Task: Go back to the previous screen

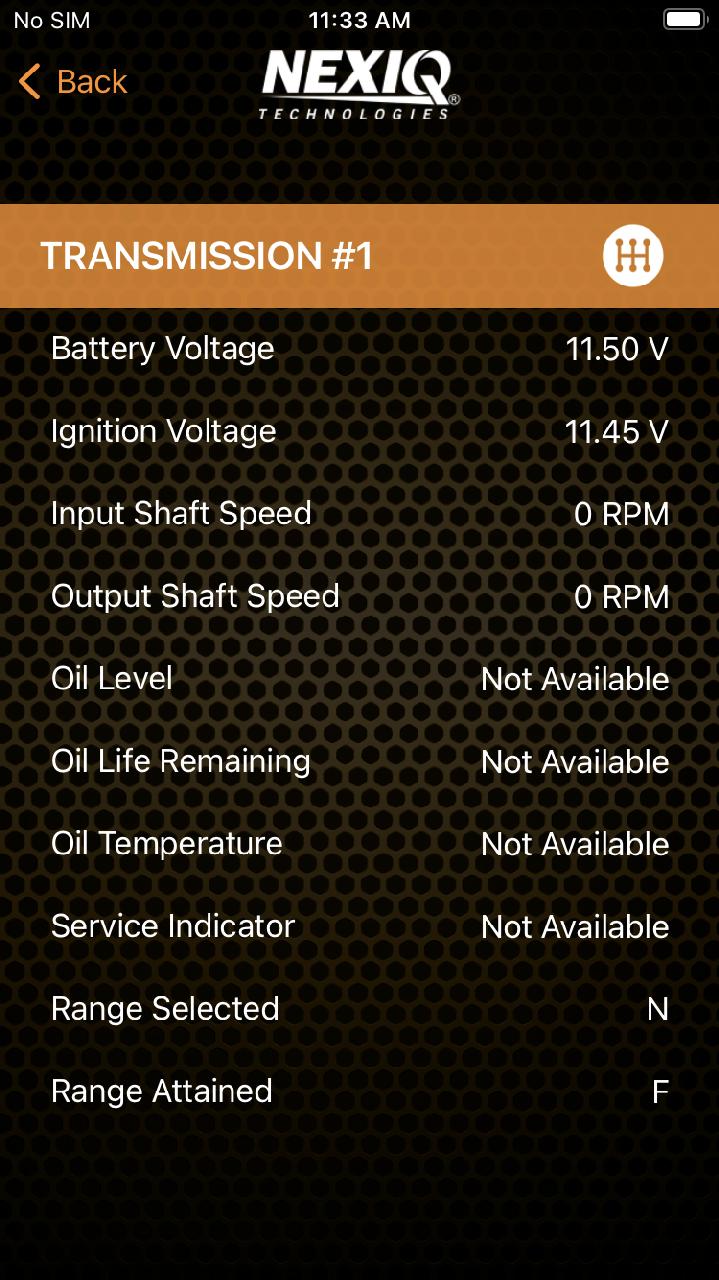Action: tap(74, 82)
